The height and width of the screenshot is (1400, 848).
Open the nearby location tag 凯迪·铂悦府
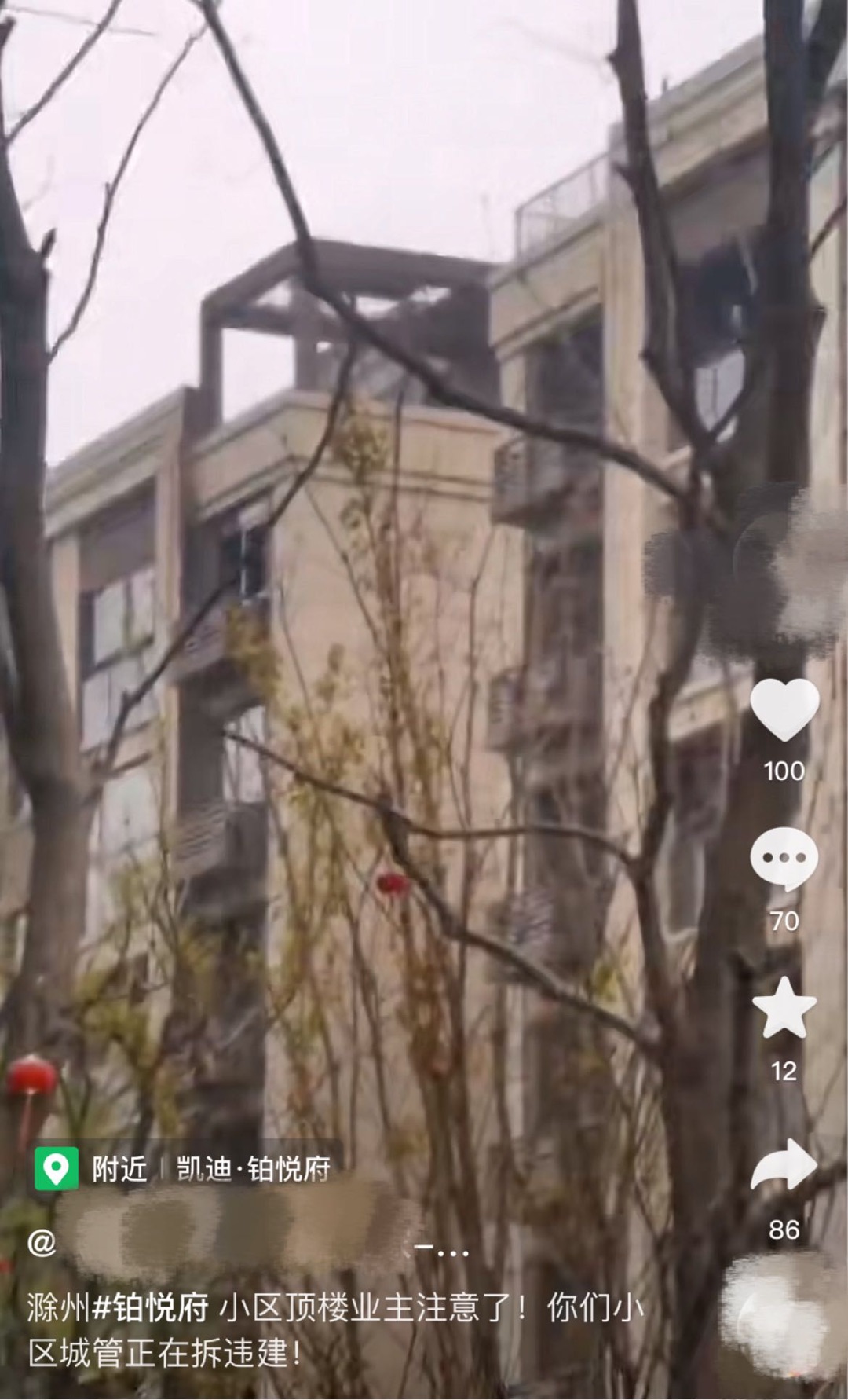click(253, 1169)
